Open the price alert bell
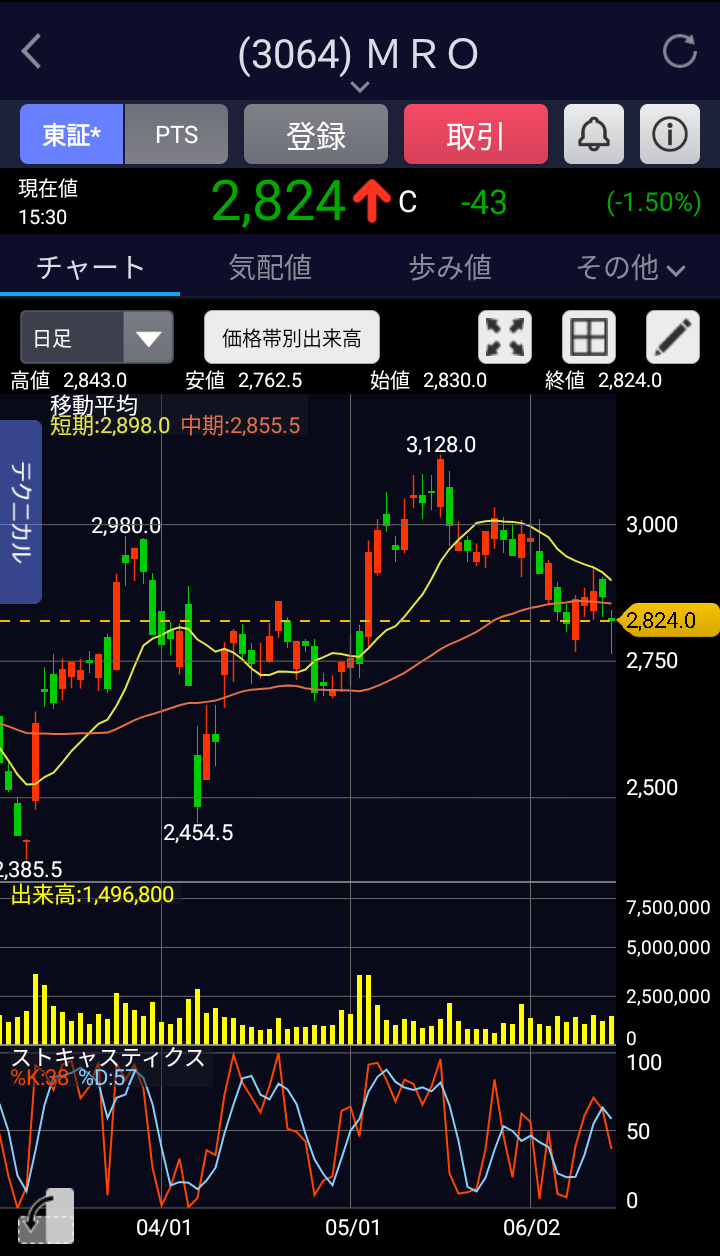This screenshot has height=1256, width=720. tap(594, 134)
